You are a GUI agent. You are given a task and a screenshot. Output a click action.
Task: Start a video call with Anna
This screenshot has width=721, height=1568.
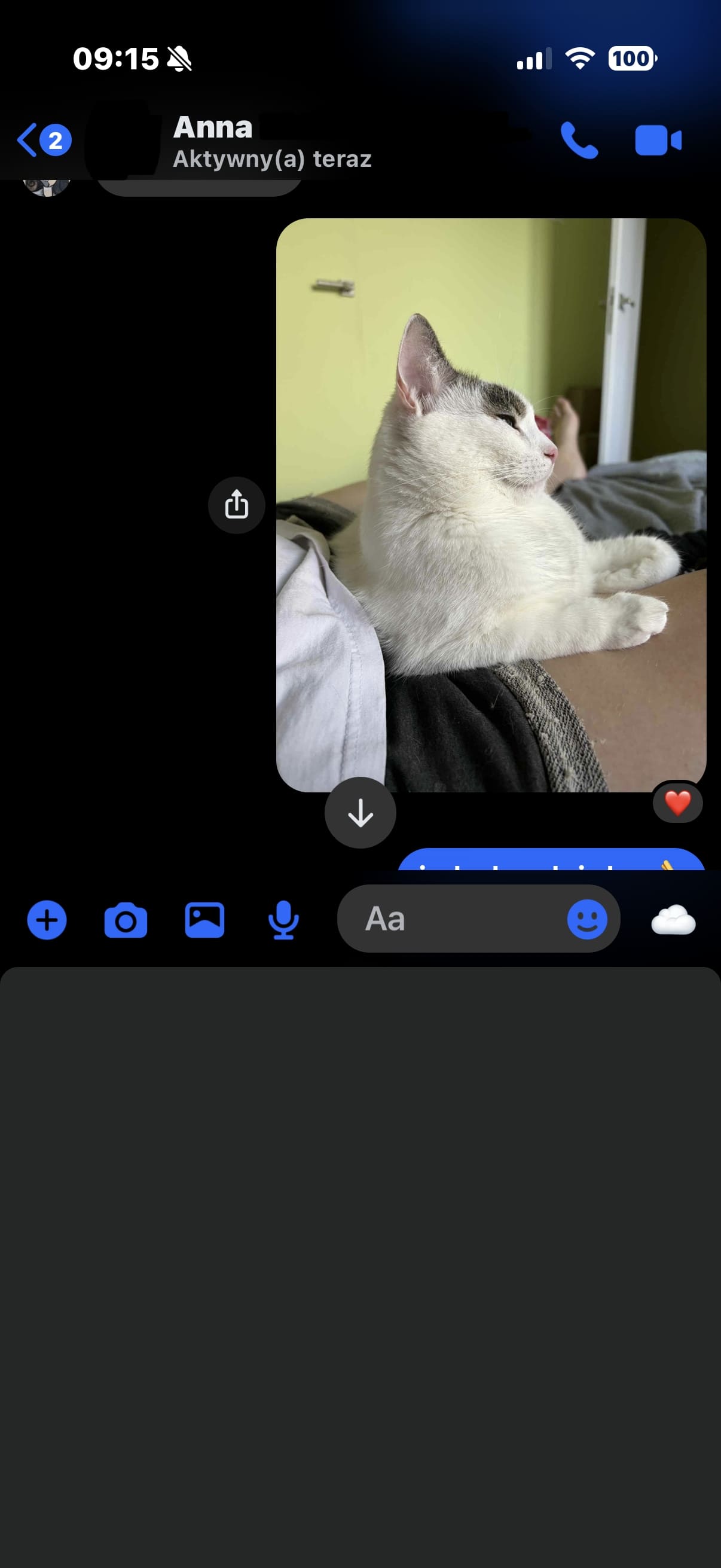pos(658,141)
